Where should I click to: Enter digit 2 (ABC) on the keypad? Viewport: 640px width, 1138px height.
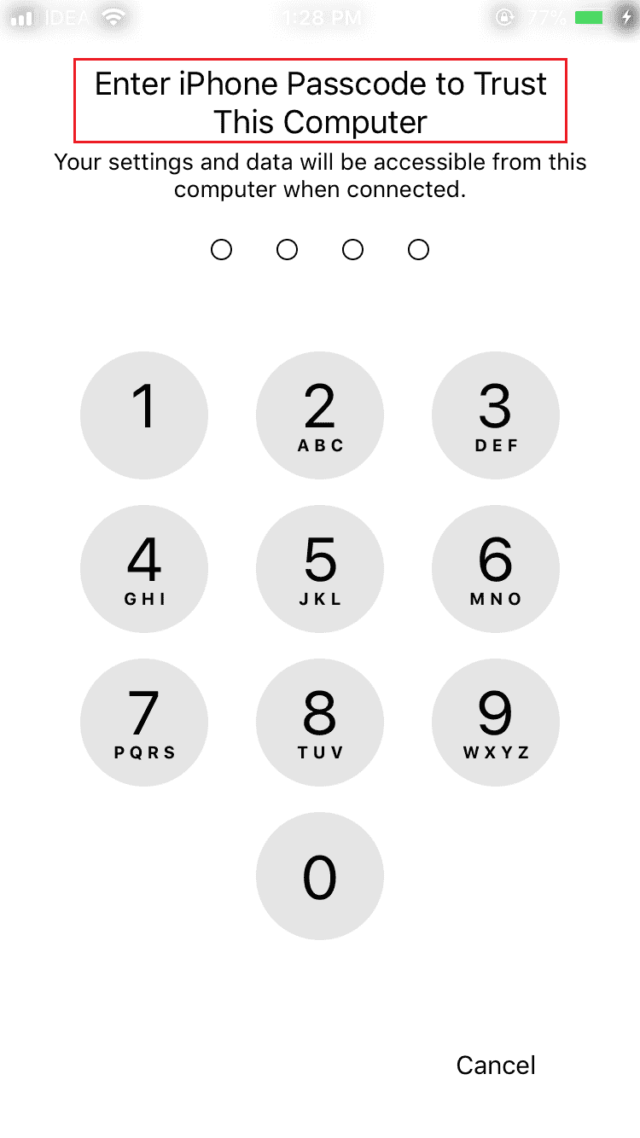tap(320, 415)
